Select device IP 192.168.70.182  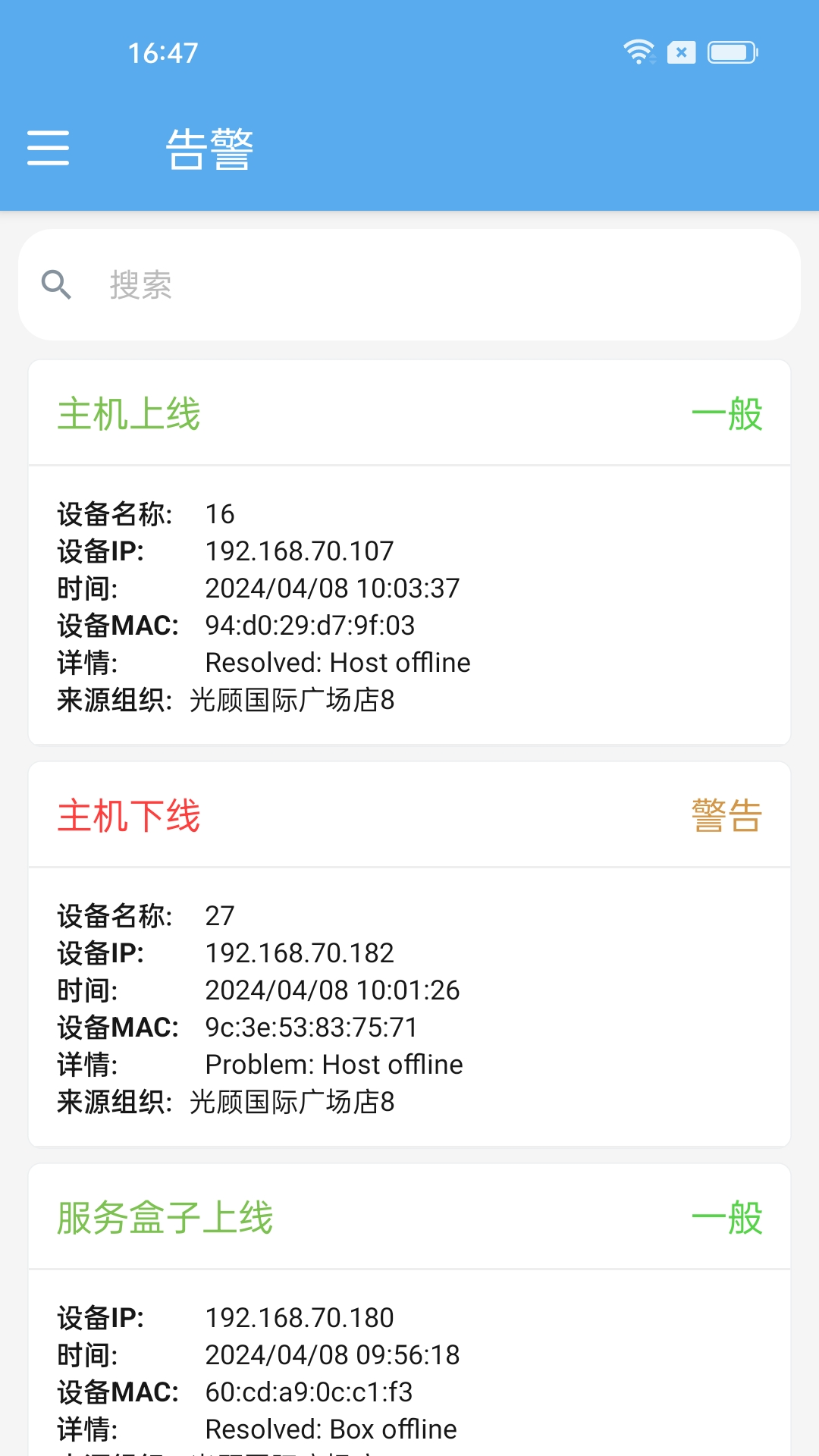point(299,952)
